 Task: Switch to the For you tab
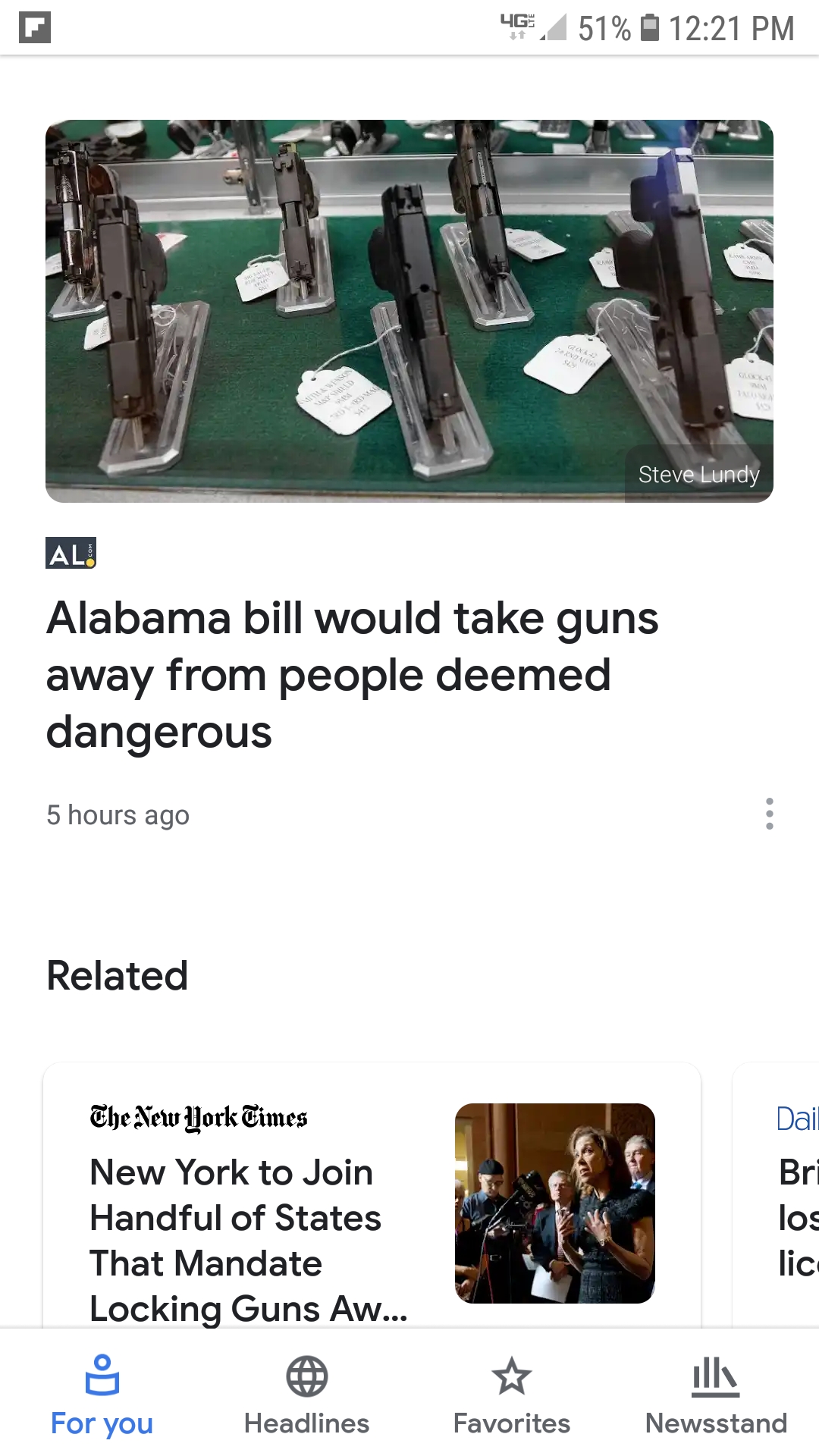click(102, 1396)
